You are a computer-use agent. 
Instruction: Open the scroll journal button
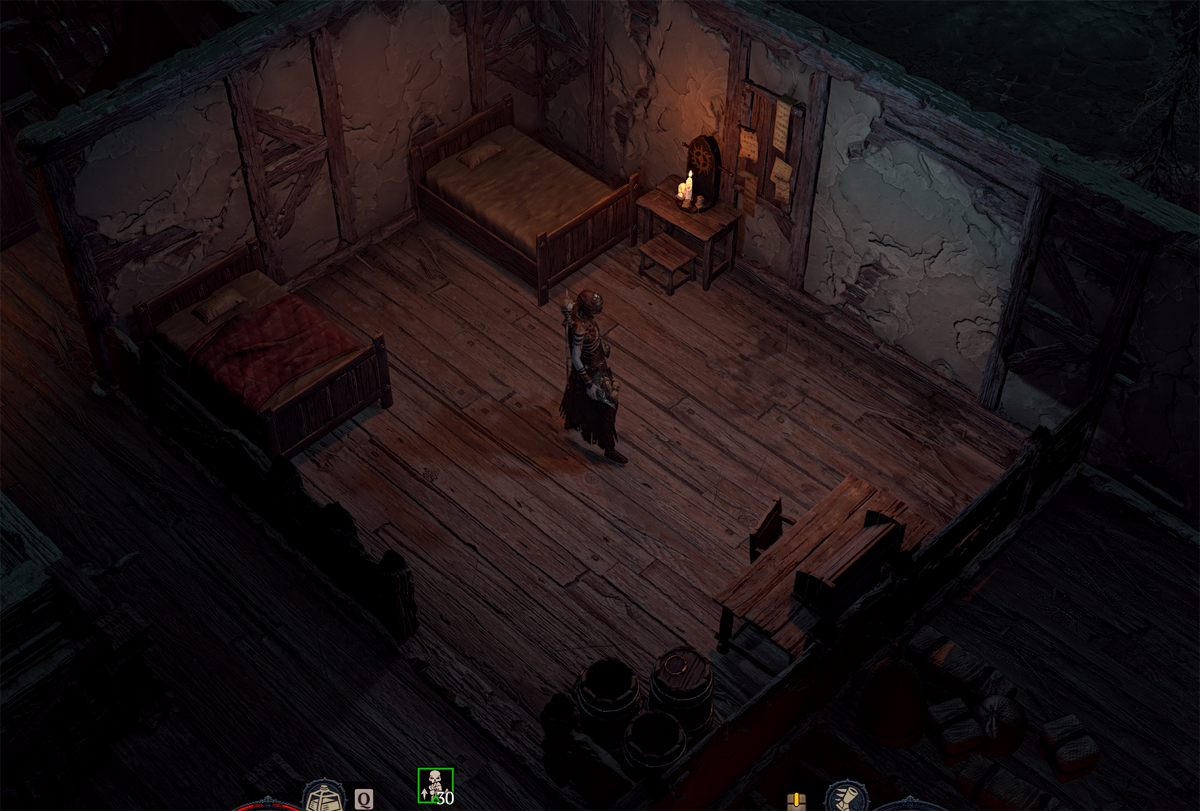(845, 797)
